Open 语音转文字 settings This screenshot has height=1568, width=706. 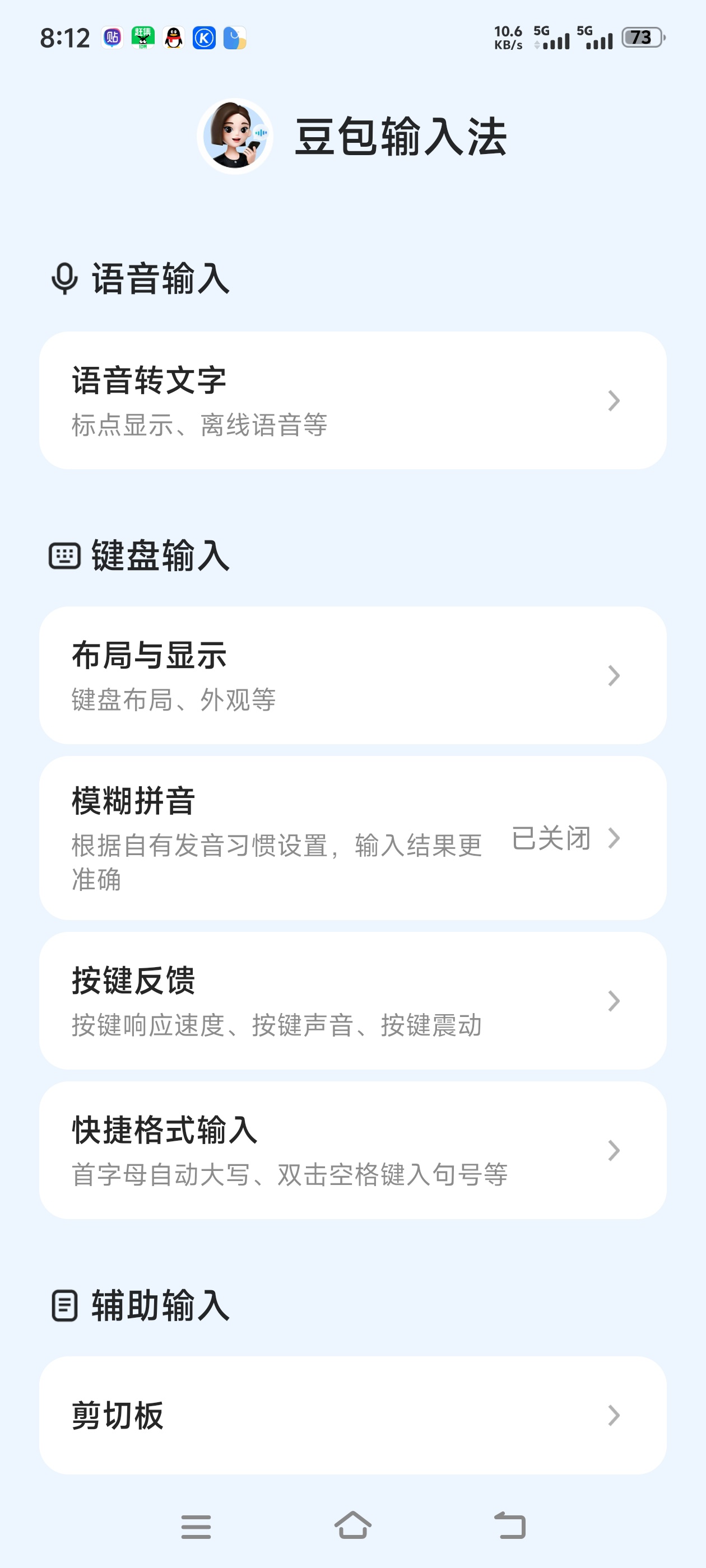click(x=352, y=400)
